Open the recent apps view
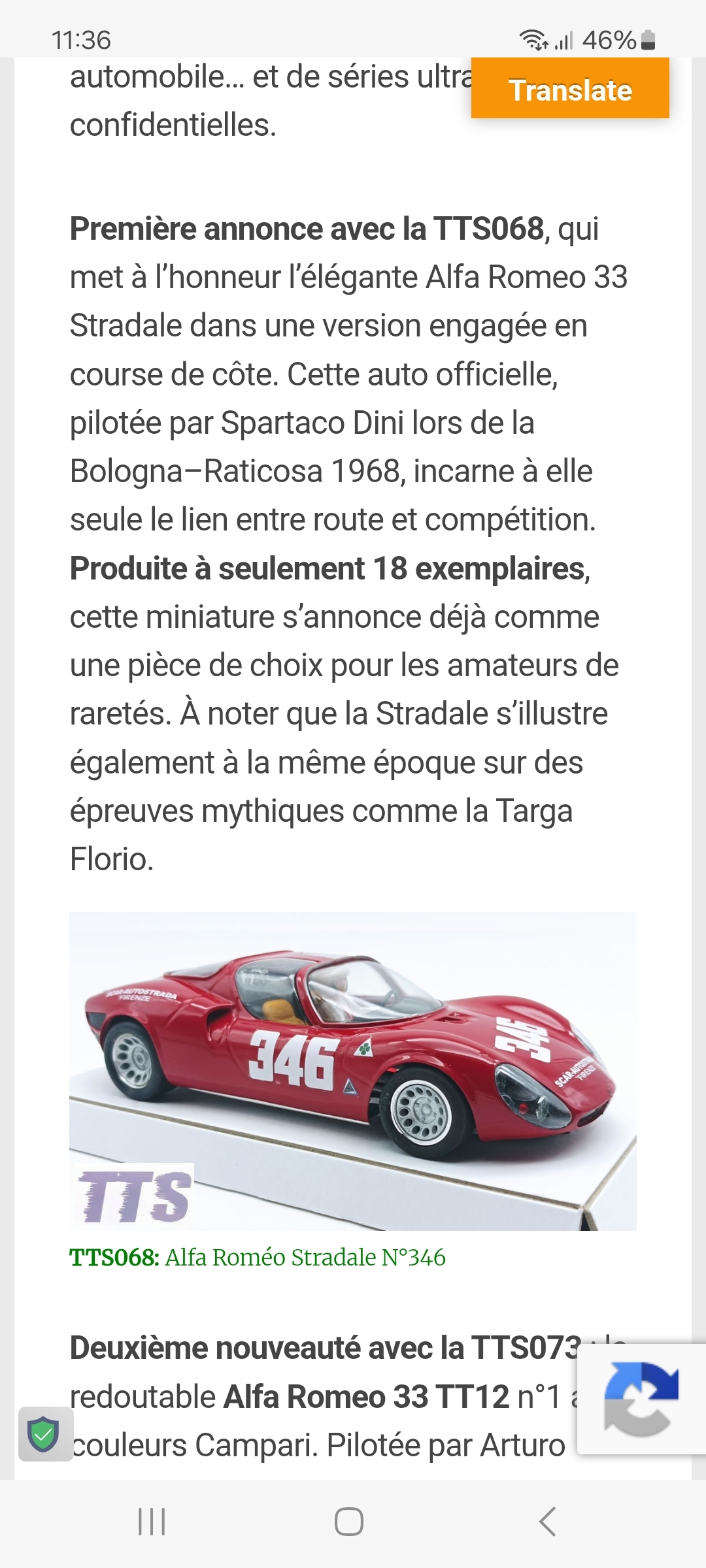 tap(152, 1522)
